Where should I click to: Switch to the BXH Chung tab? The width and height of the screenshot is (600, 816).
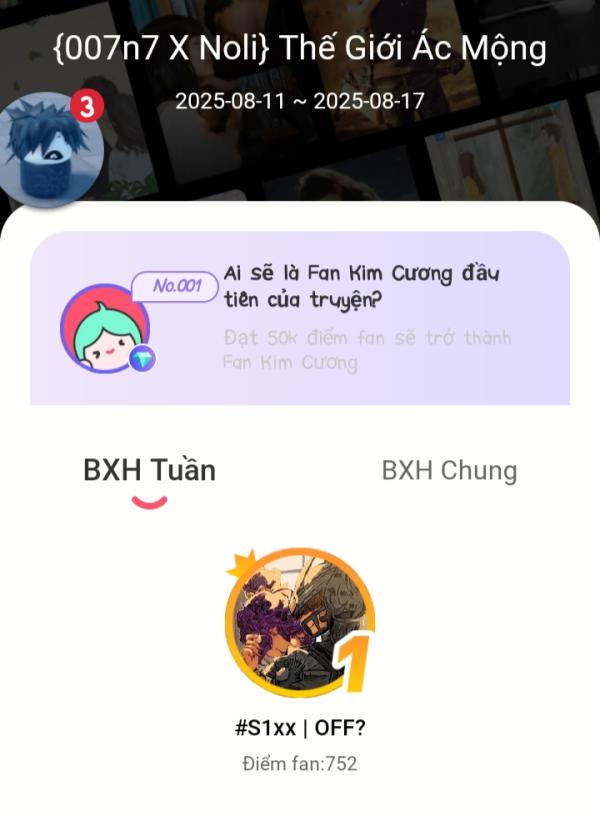pyautogui.click(x=449, y=470)
